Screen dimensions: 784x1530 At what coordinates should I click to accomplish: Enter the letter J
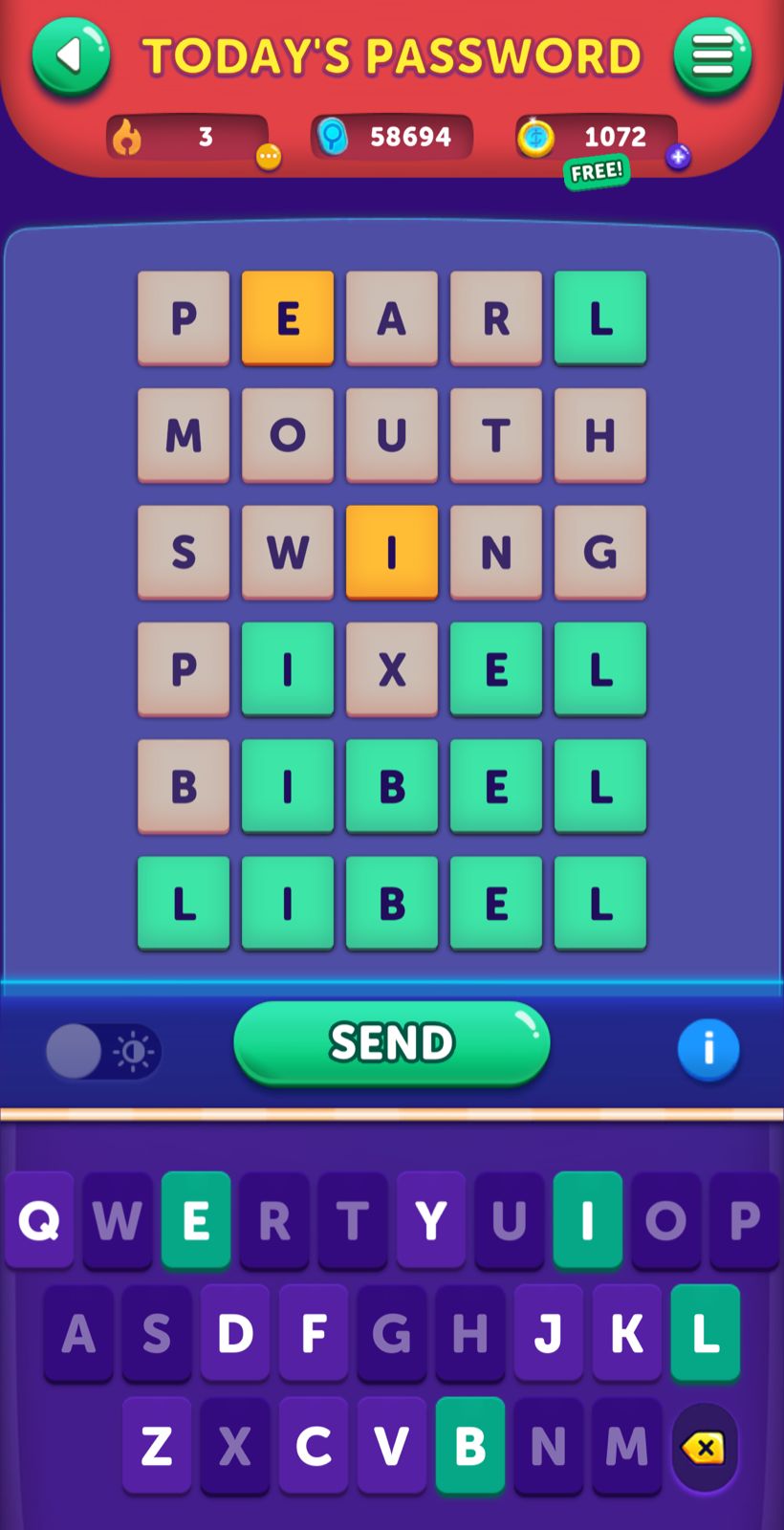pyautogui.click(x=549, y=1333)
